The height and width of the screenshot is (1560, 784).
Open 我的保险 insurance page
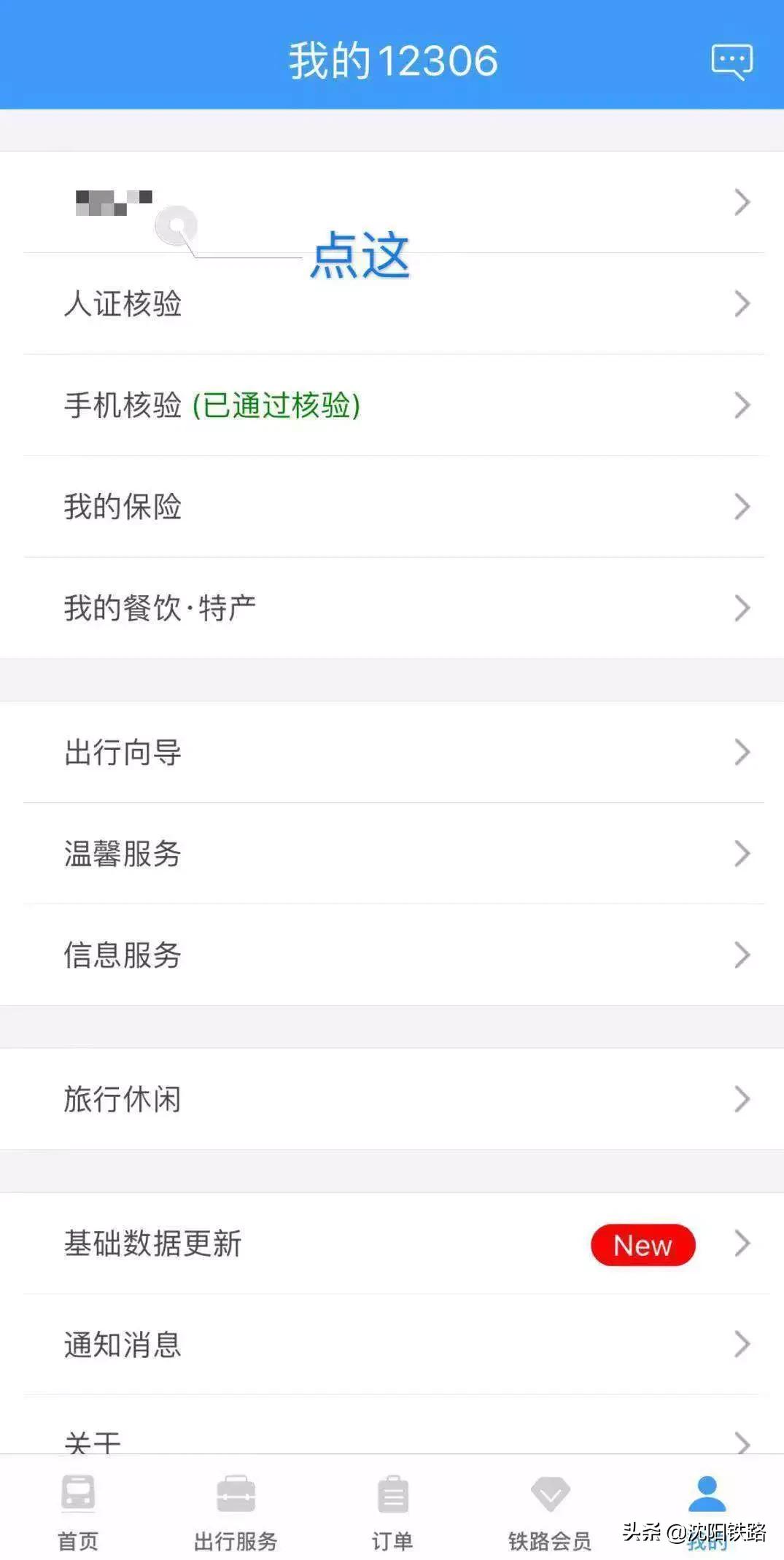(x=123, y=506)
